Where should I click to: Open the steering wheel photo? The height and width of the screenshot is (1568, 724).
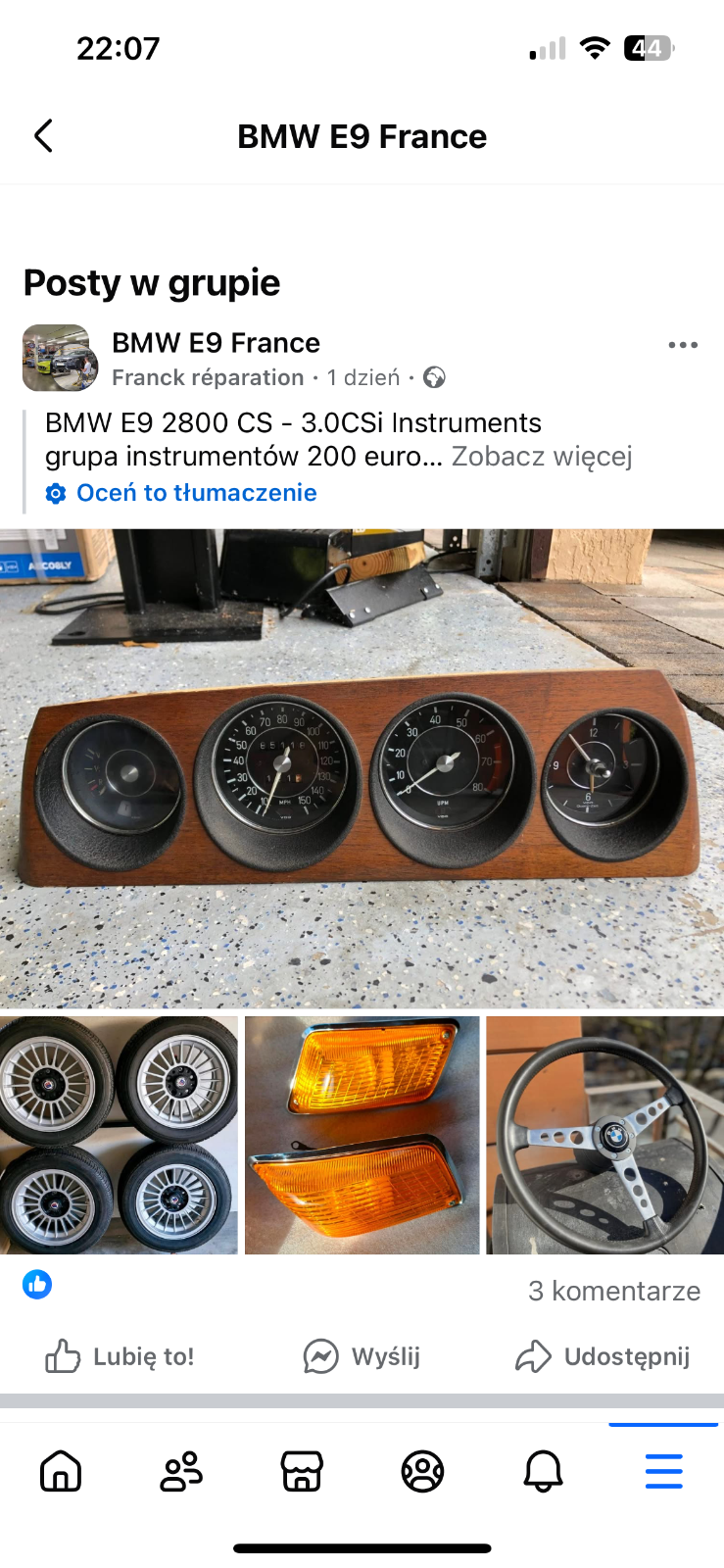click(x=604, y=1136)
